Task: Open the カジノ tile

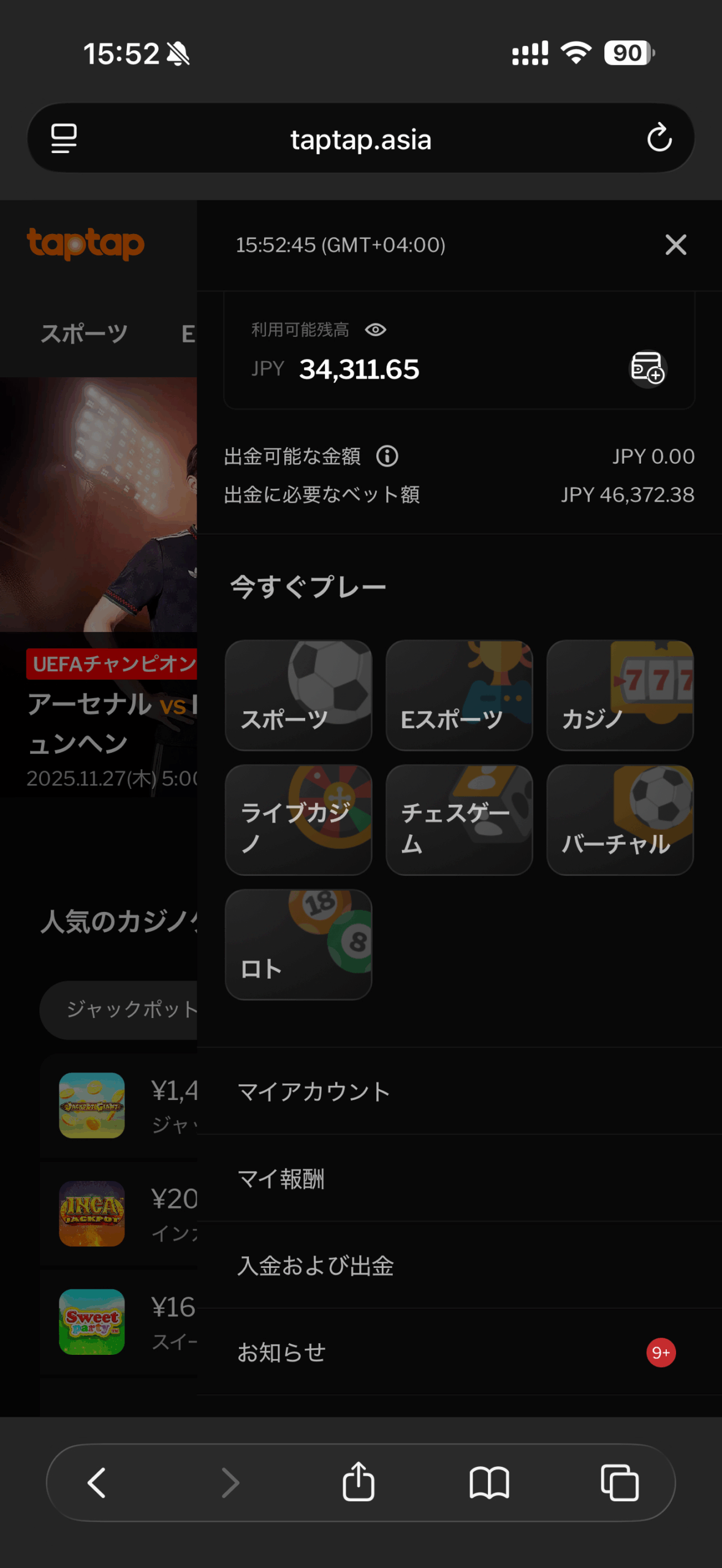Action: click(620, 695)
